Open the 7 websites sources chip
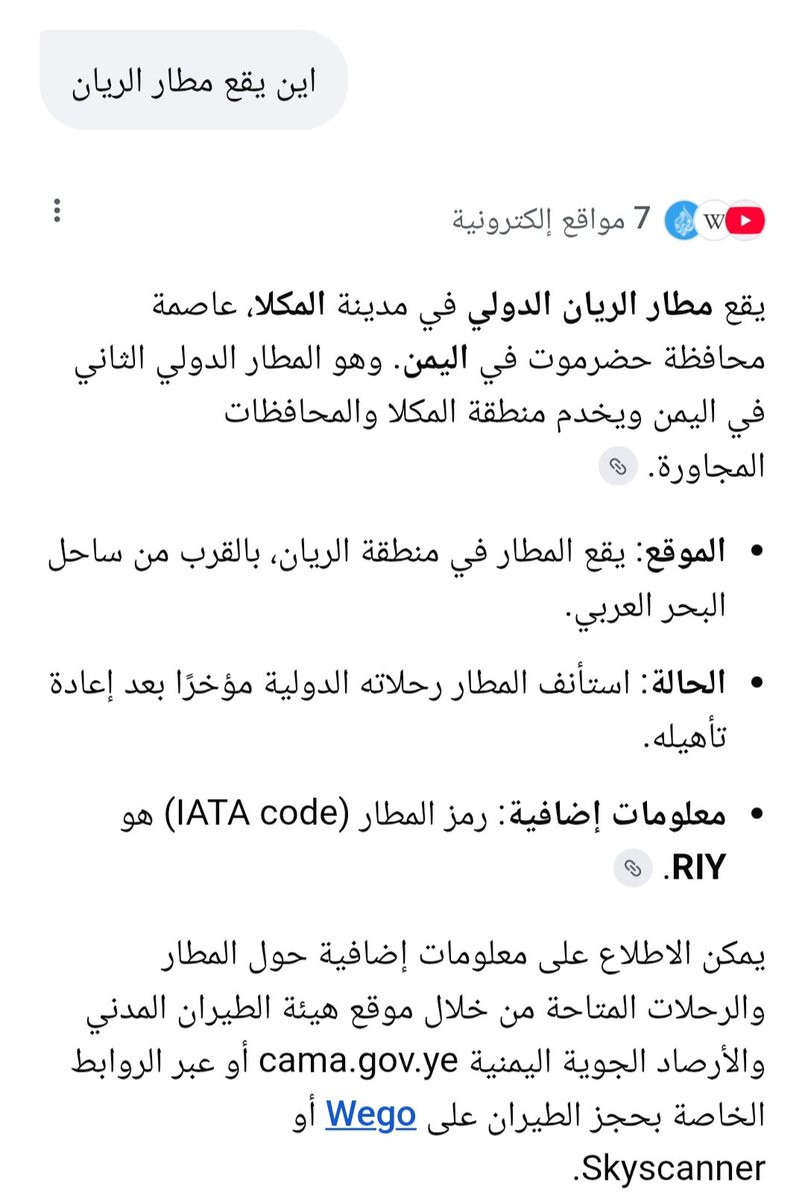 (609, 219)
